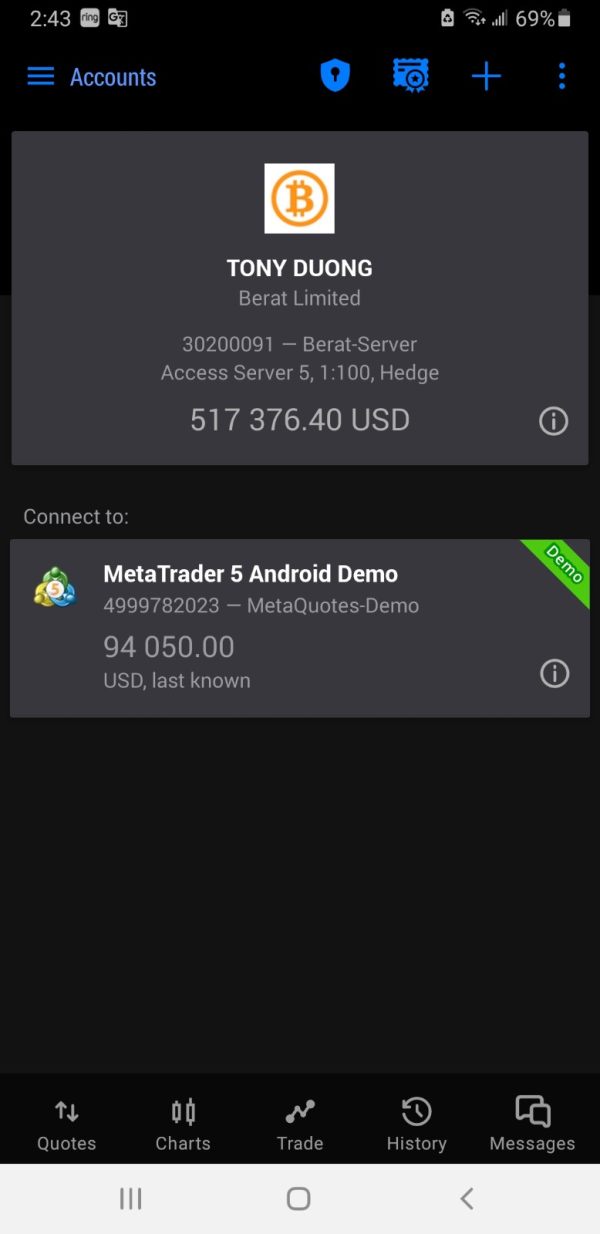
Task: Open the overflow menu
Action: click(x=562, y=76)
